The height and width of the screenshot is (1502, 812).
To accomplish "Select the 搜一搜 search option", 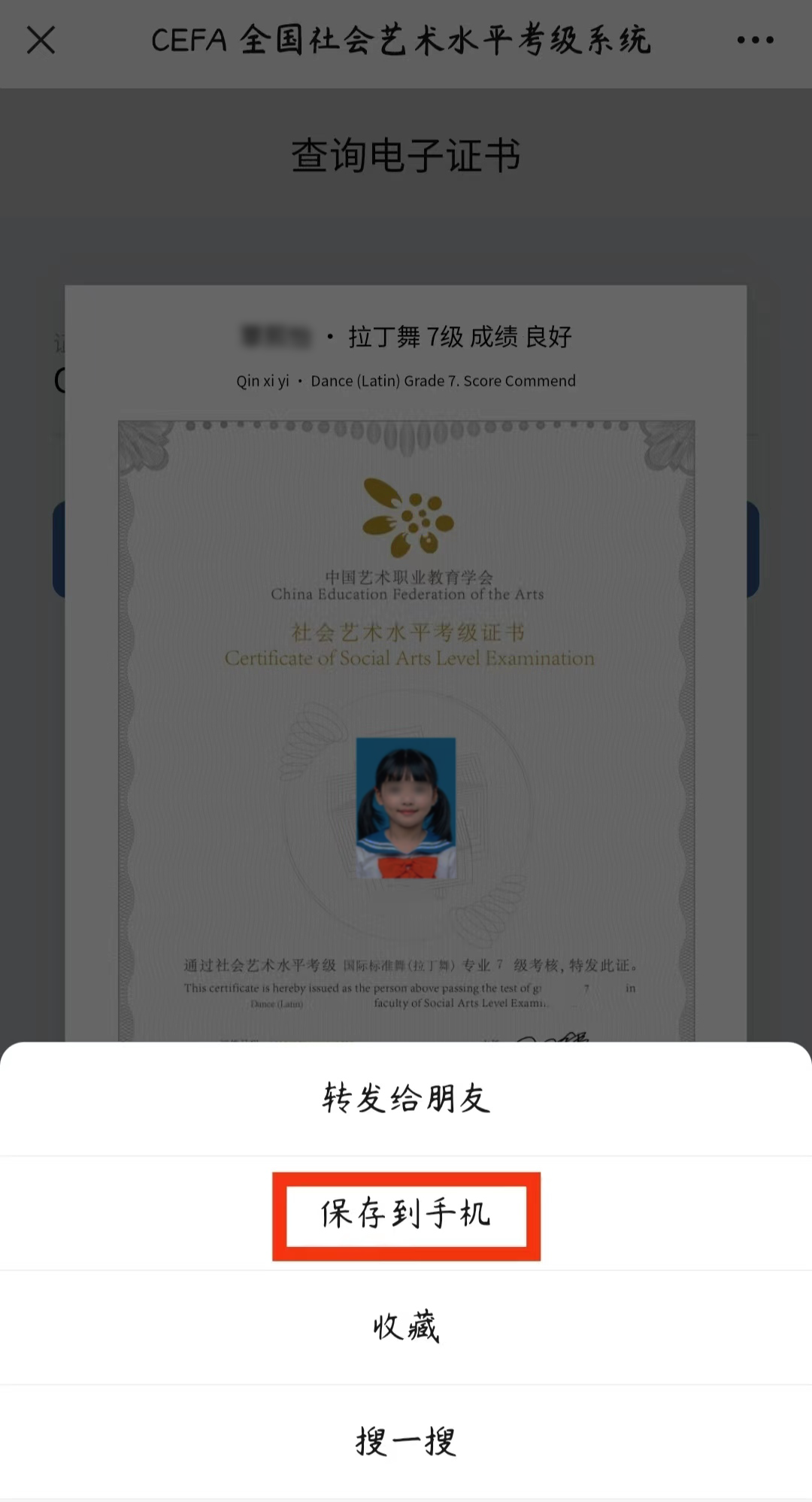I will (x=406, y=1442).
